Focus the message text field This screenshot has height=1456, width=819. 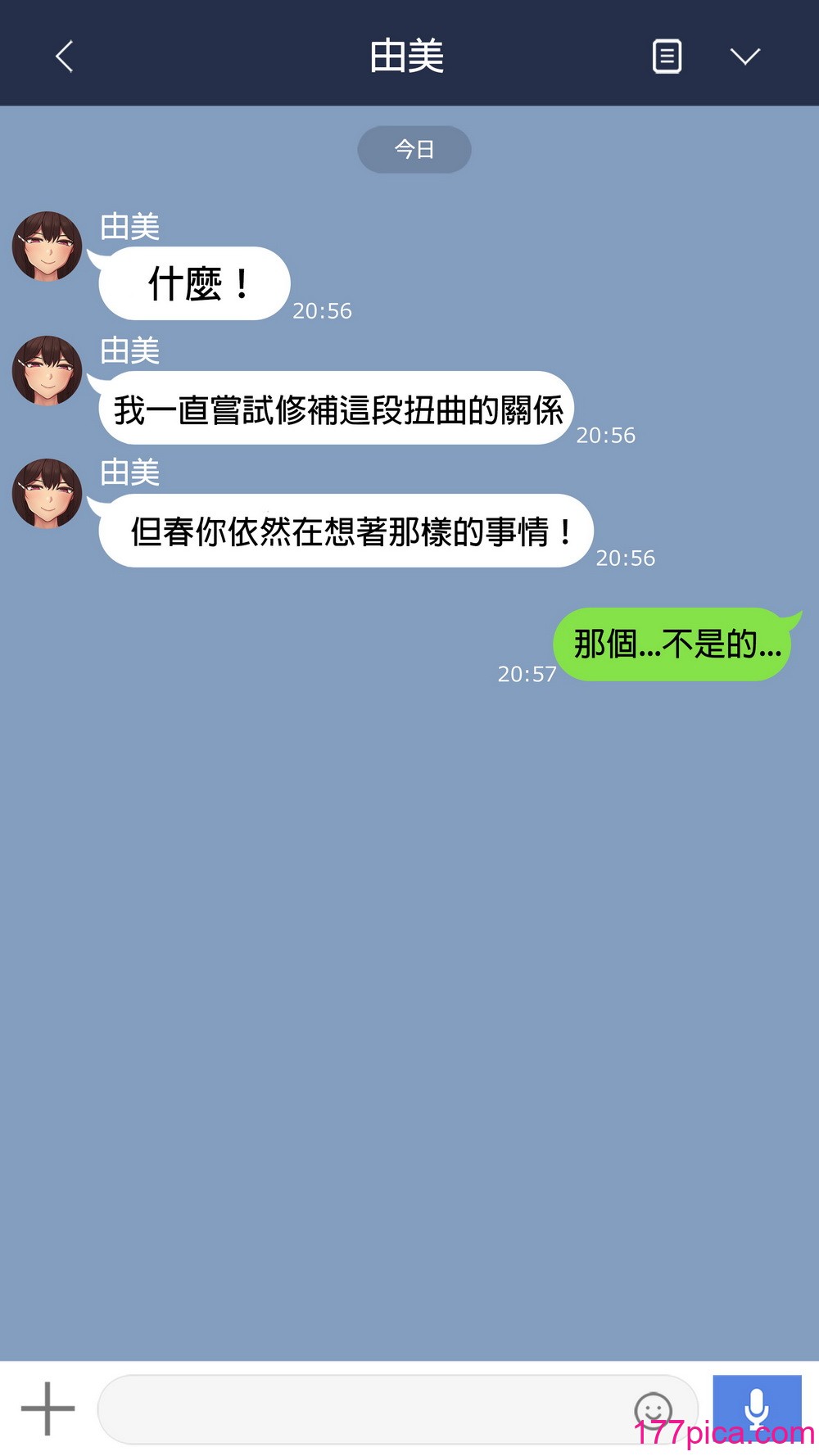tap(360, 1409)
